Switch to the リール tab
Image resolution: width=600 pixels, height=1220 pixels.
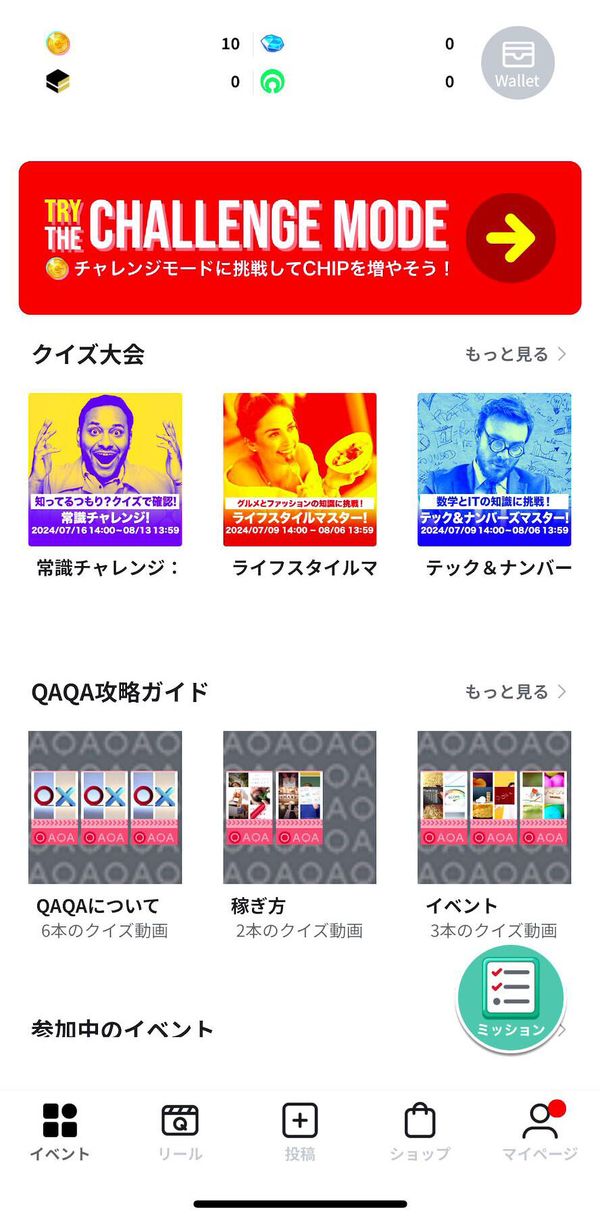tap(180, 1132)
